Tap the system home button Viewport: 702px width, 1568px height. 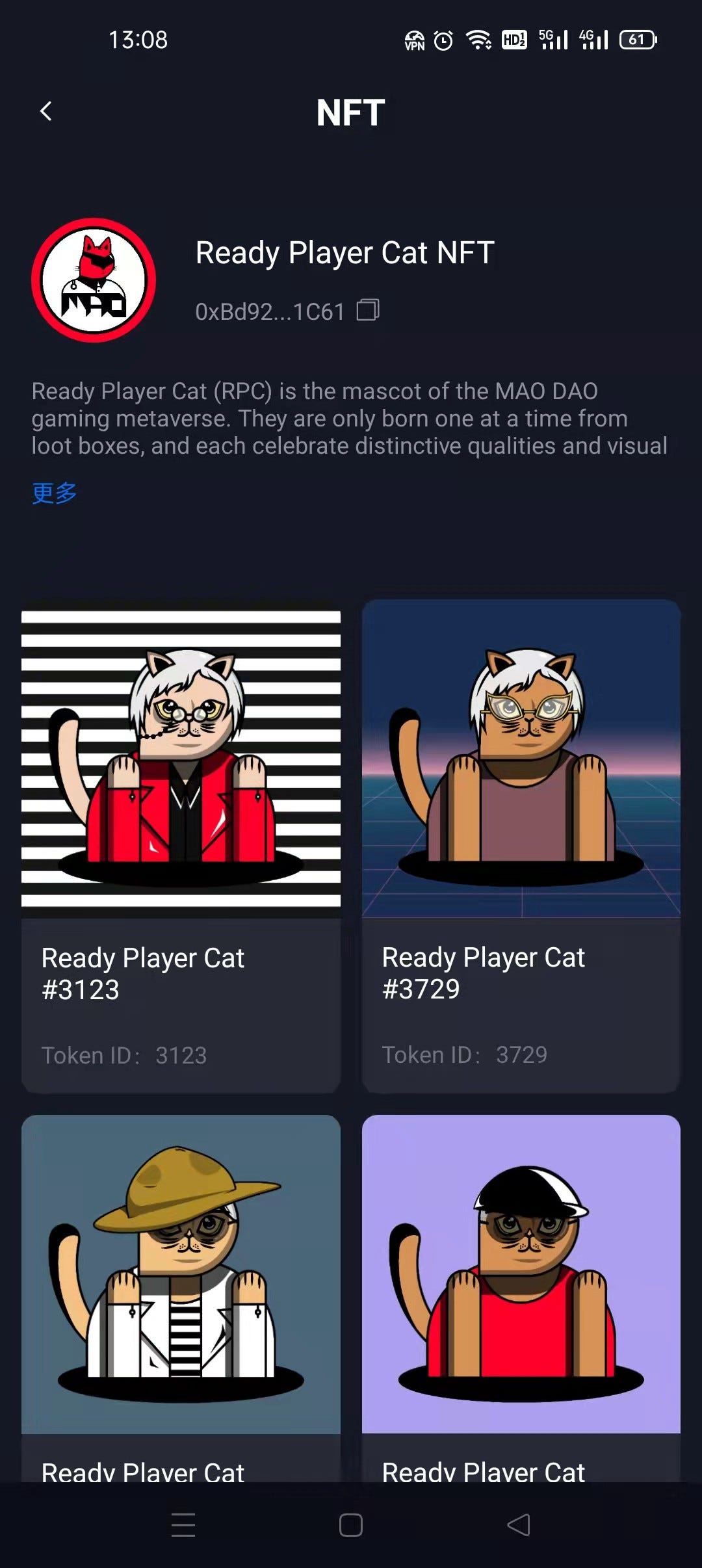click(x=351, y=1525)
